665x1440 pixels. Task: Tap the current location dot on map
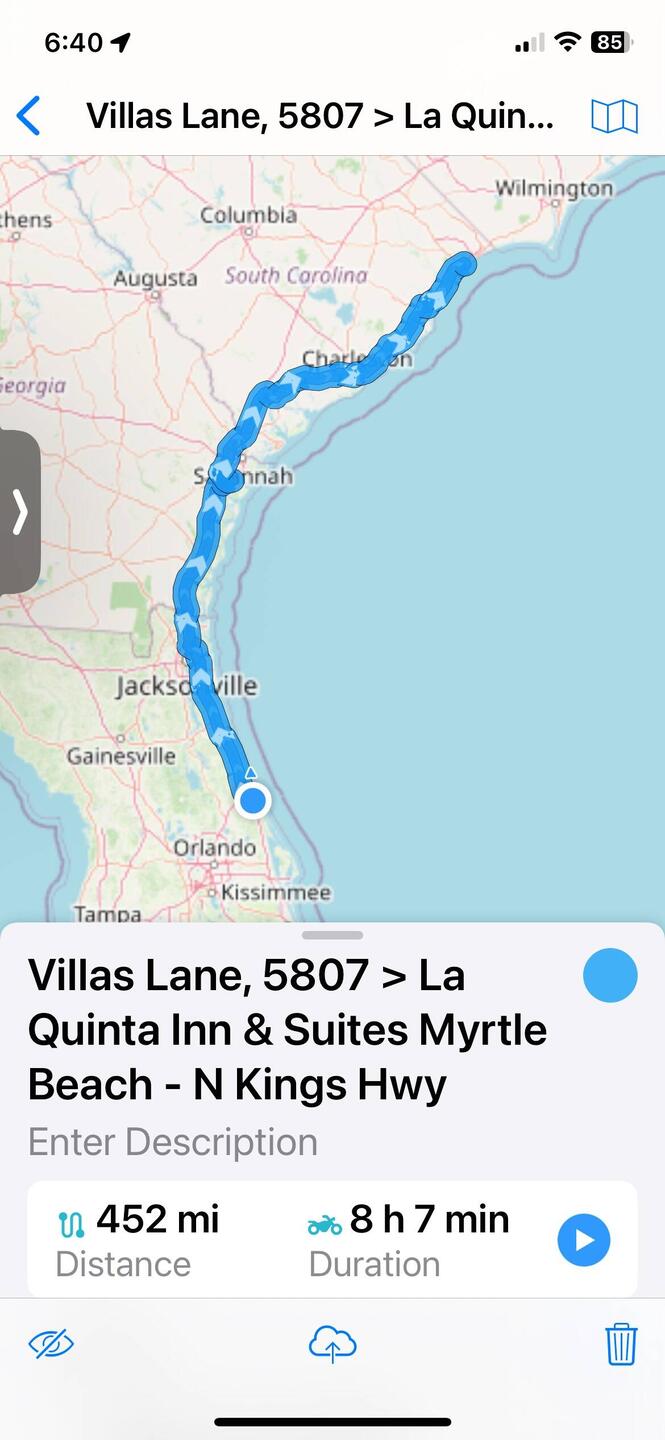(254, 800)
